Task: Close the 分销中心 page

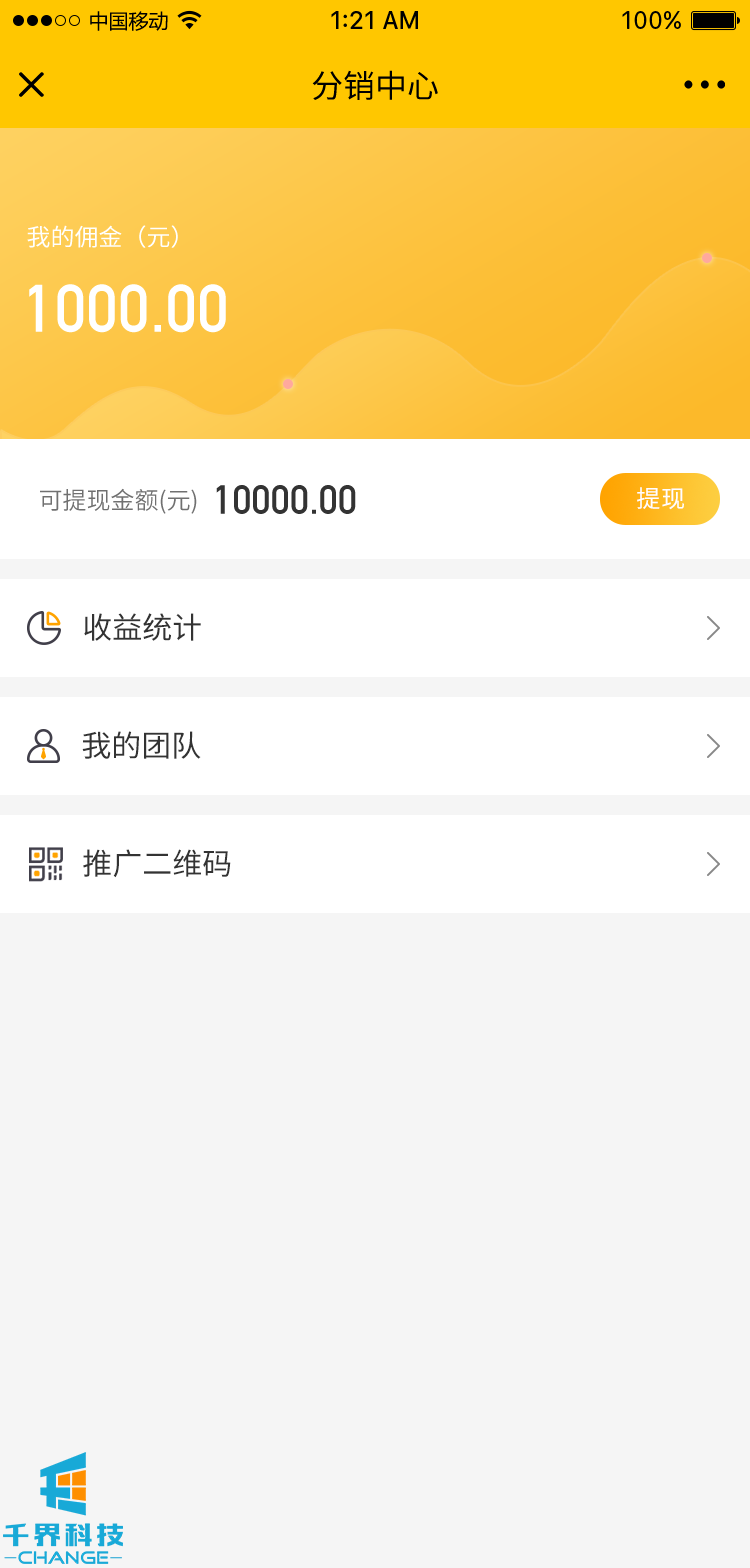Action: click(32, 85)
